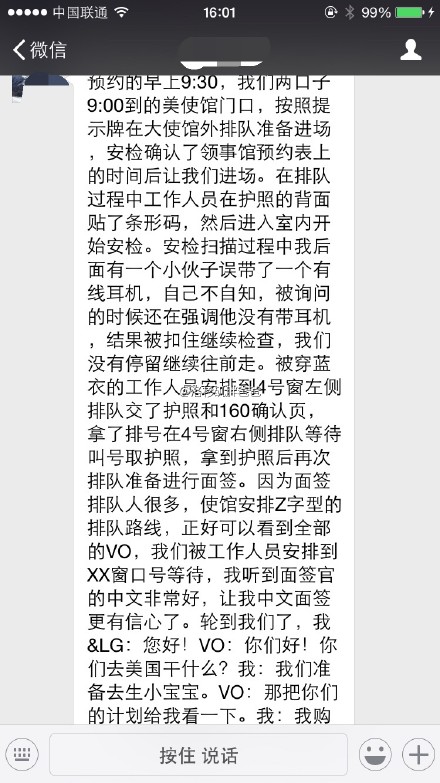Tap the sender's avatar beside the message

[40, 88]
